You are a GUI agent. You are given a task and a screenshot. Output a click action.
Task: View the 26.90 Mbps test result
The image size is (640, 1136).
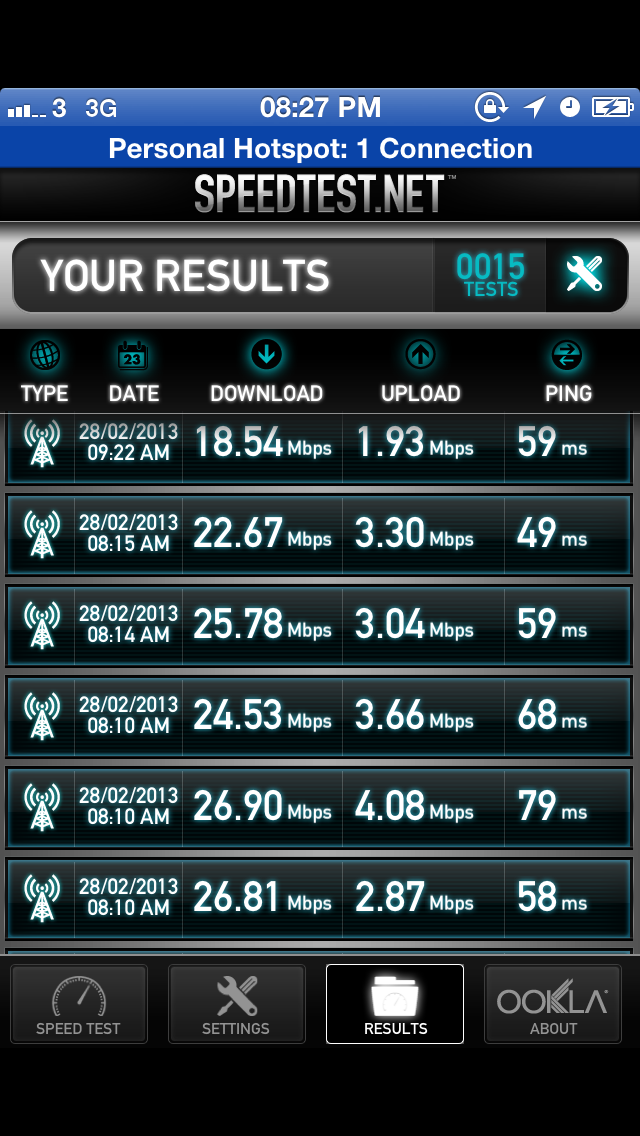[x=319, y=807]
